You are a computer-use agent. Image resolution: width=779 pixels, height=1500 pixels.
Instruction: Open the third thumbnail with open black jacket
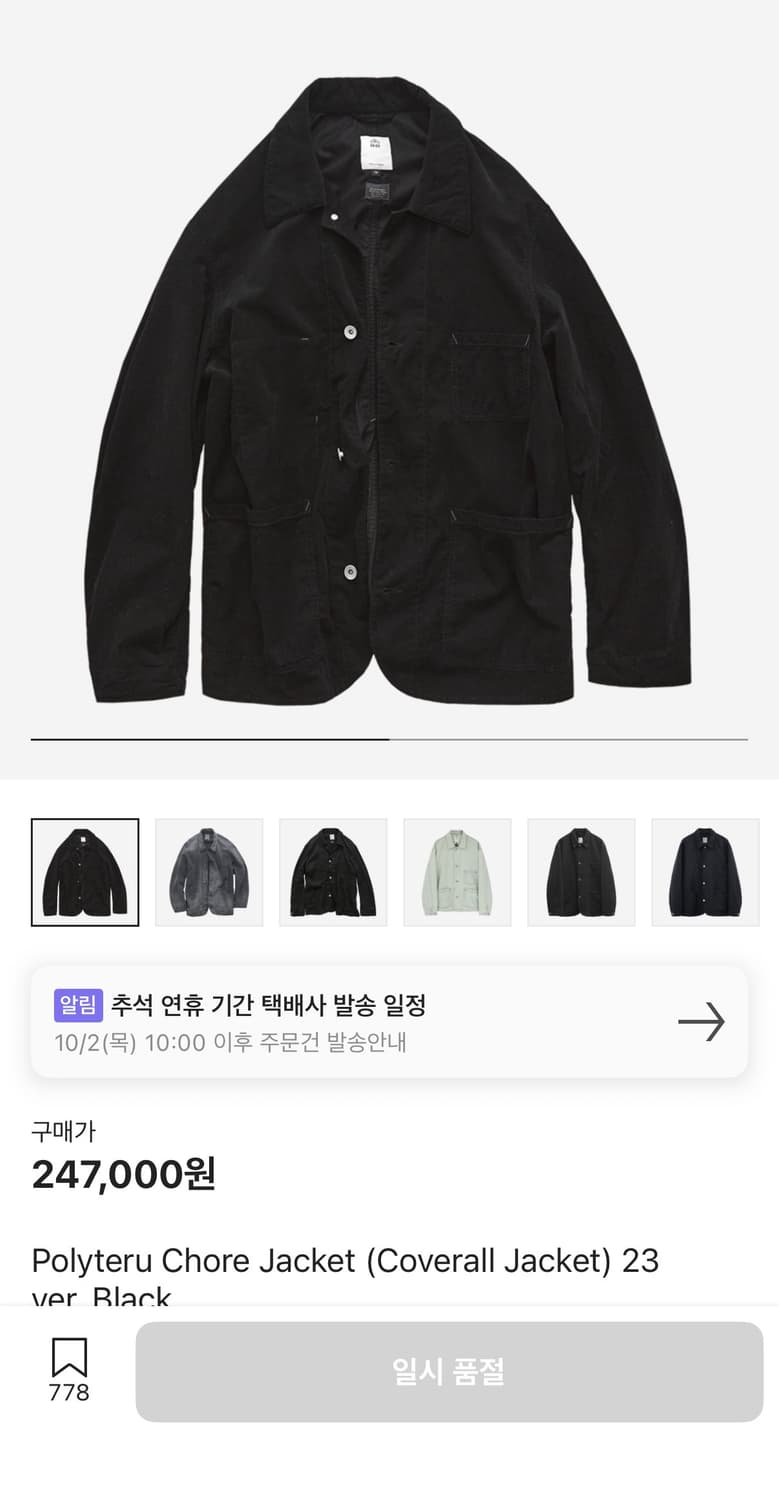[x=333, y=872]
